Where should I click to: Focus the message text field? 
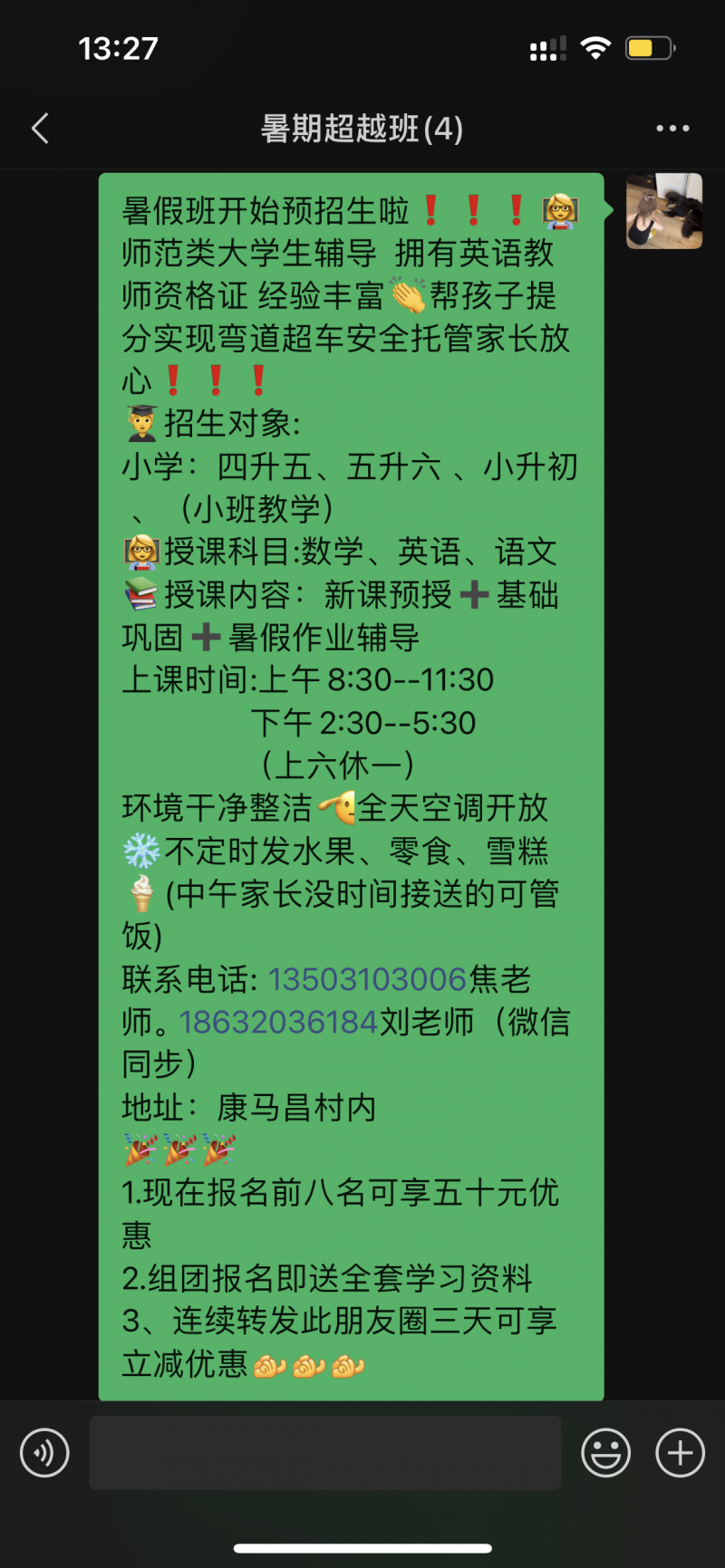coord(324,1453)
